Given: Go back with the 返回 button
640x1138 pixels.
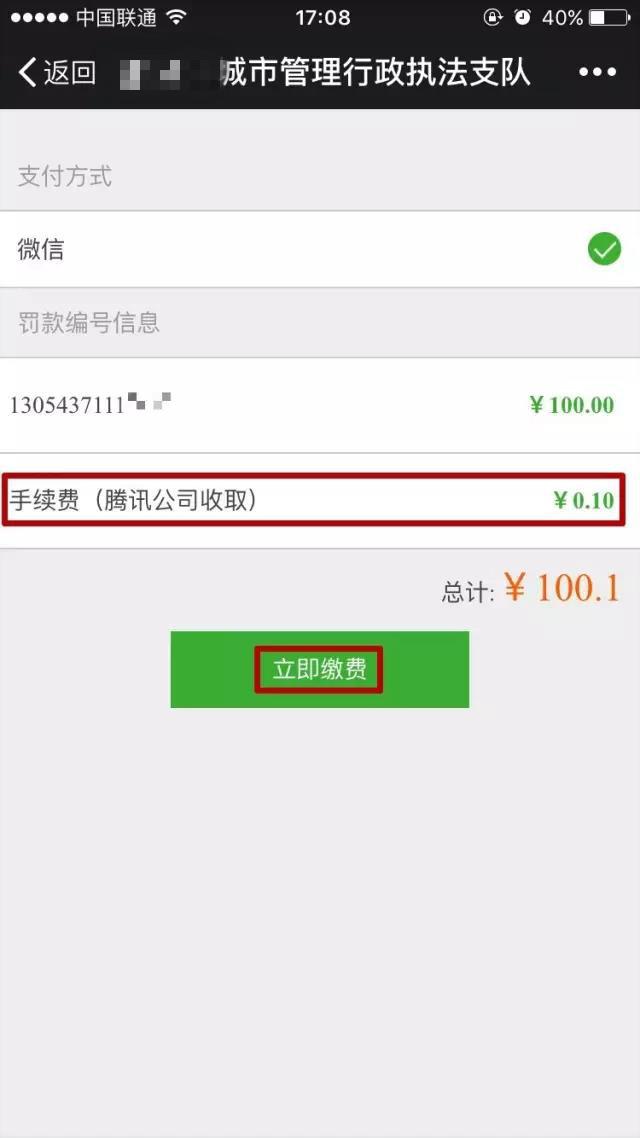Looking at the screenshot, I should [57, 72].
